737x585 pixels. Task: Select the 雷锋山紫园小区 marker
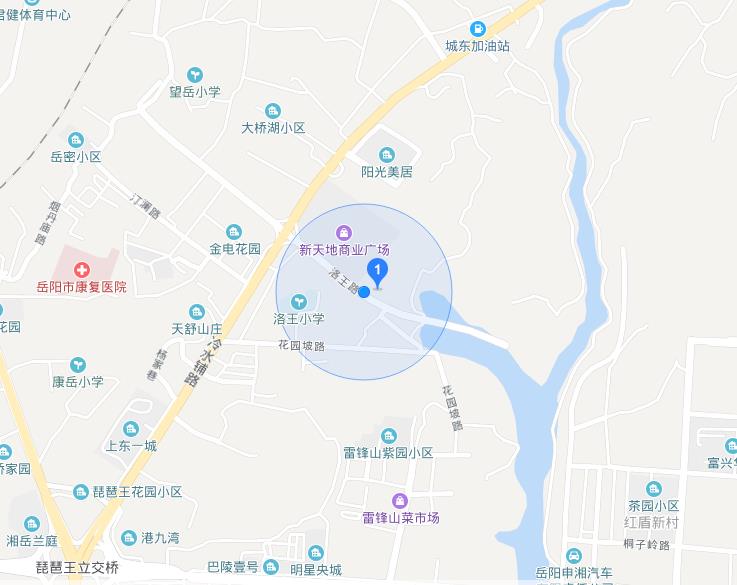click(x=388, y=436)
